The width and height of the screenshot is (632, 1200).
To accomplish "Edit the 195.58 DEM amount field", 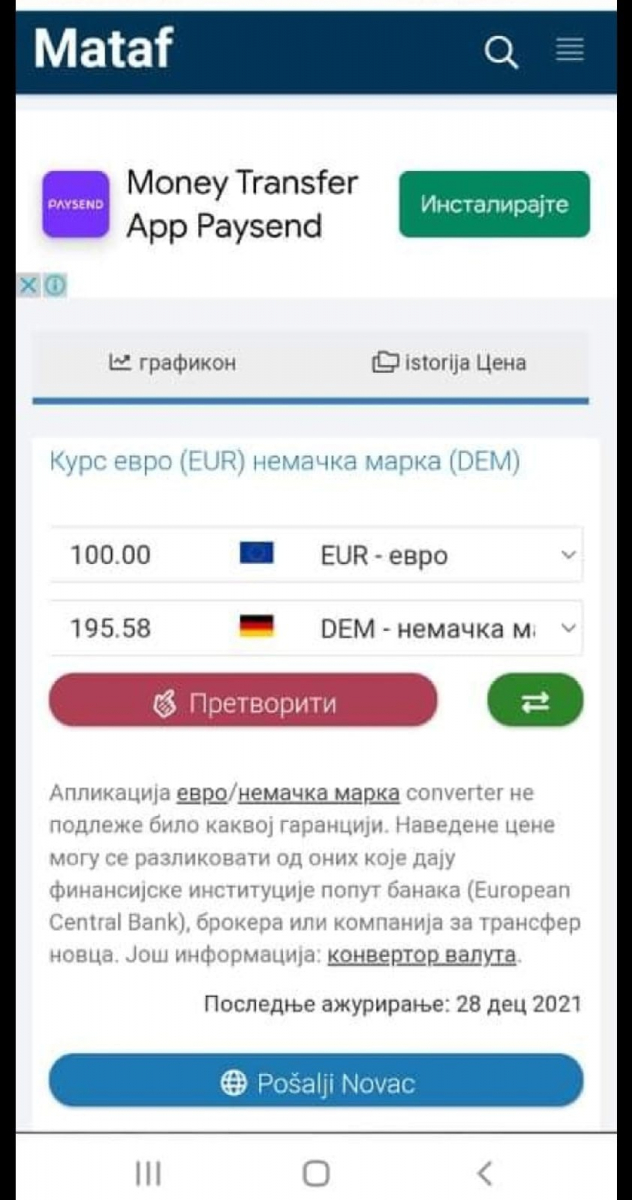I will [x=140, y=628].
